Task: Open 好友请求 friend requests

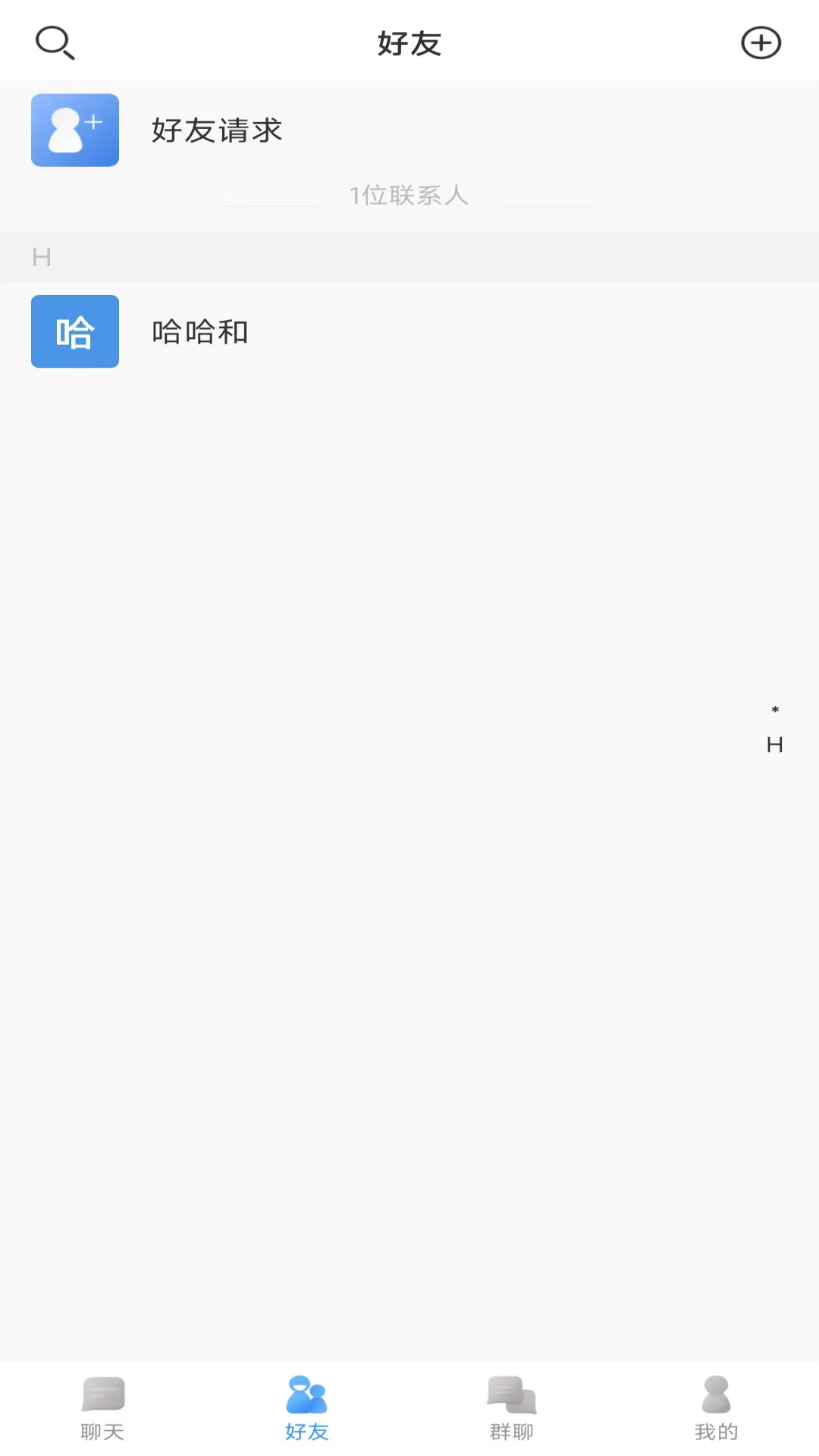Action: [216, 130]
